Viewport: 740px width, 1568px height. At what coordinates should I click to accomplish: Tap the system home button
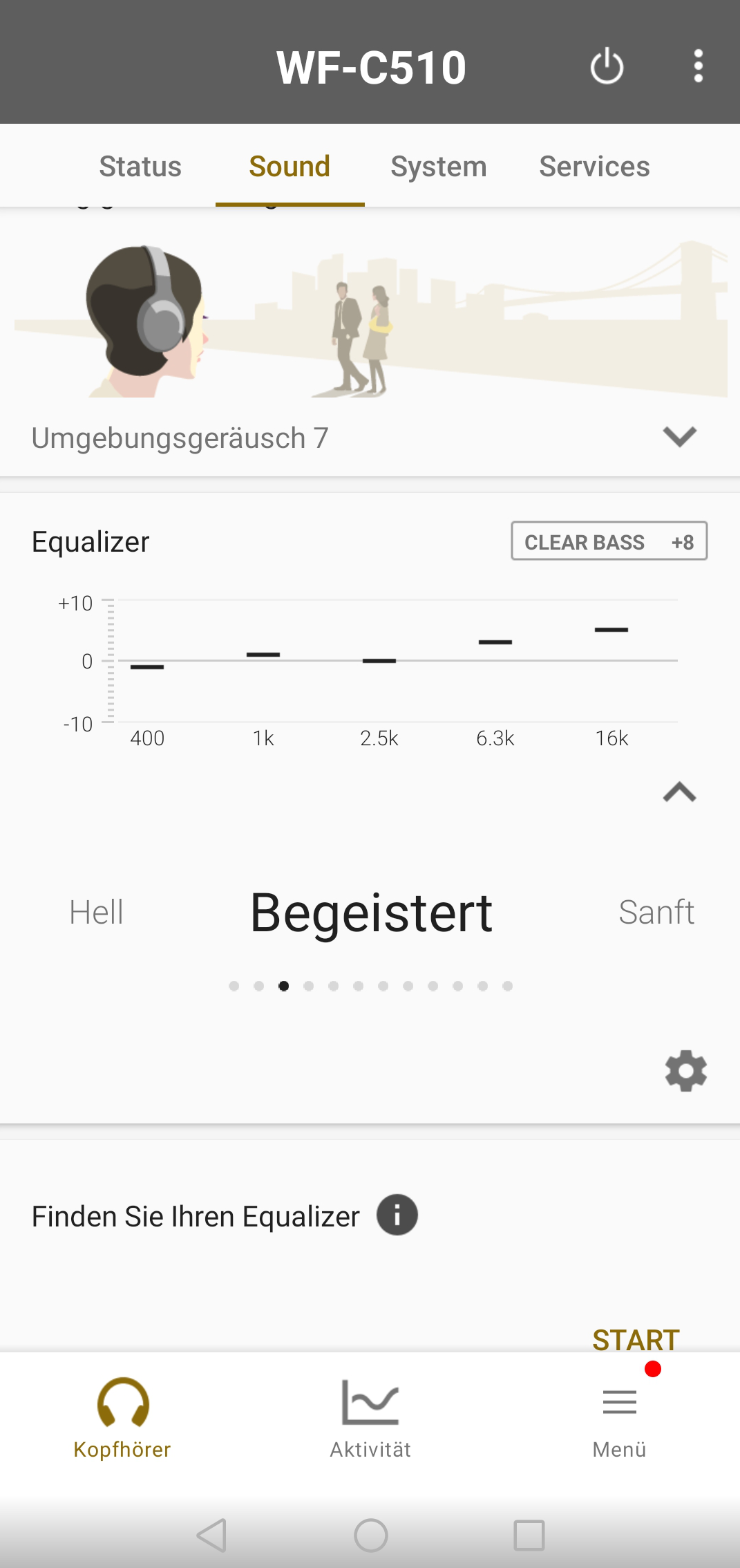370,1536
